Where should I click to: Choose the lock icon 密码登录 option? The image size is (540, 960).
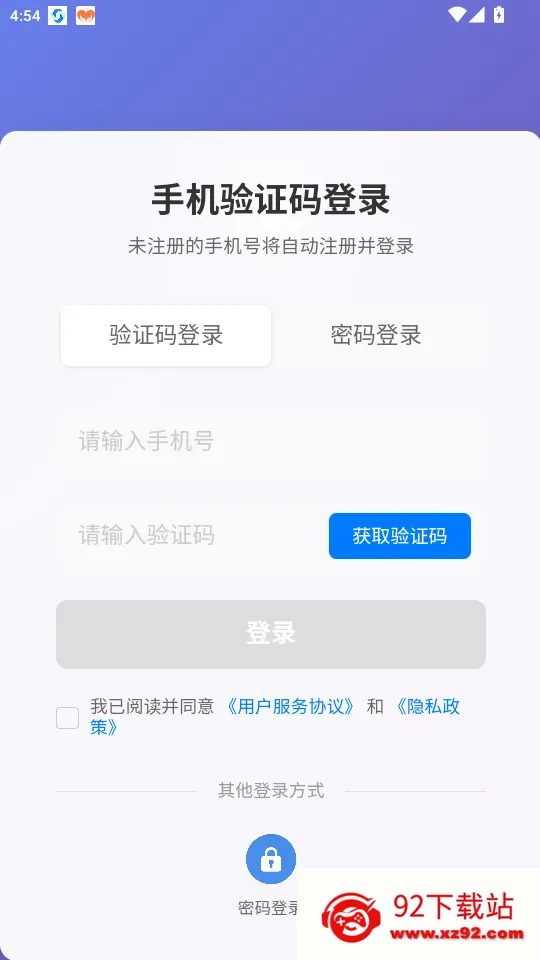[x=271, y=859]
